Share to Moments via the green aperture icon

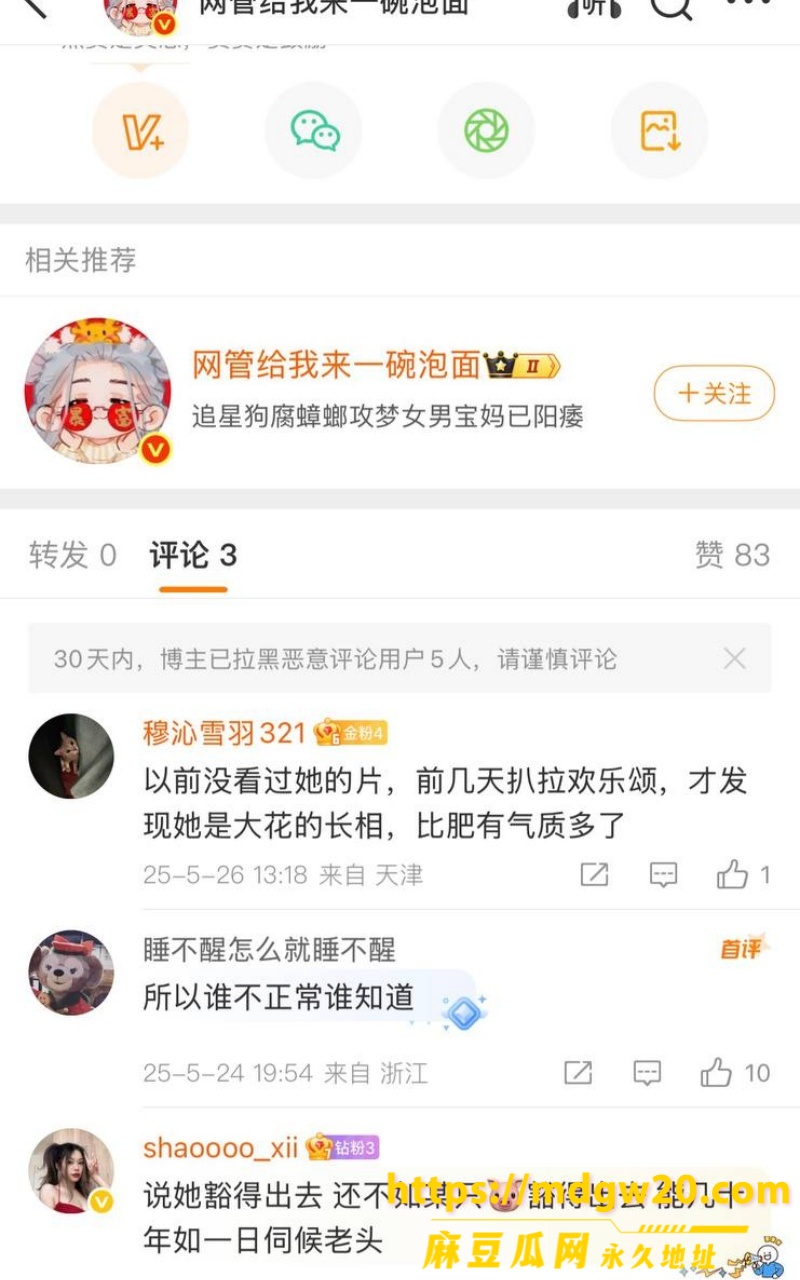486,131
